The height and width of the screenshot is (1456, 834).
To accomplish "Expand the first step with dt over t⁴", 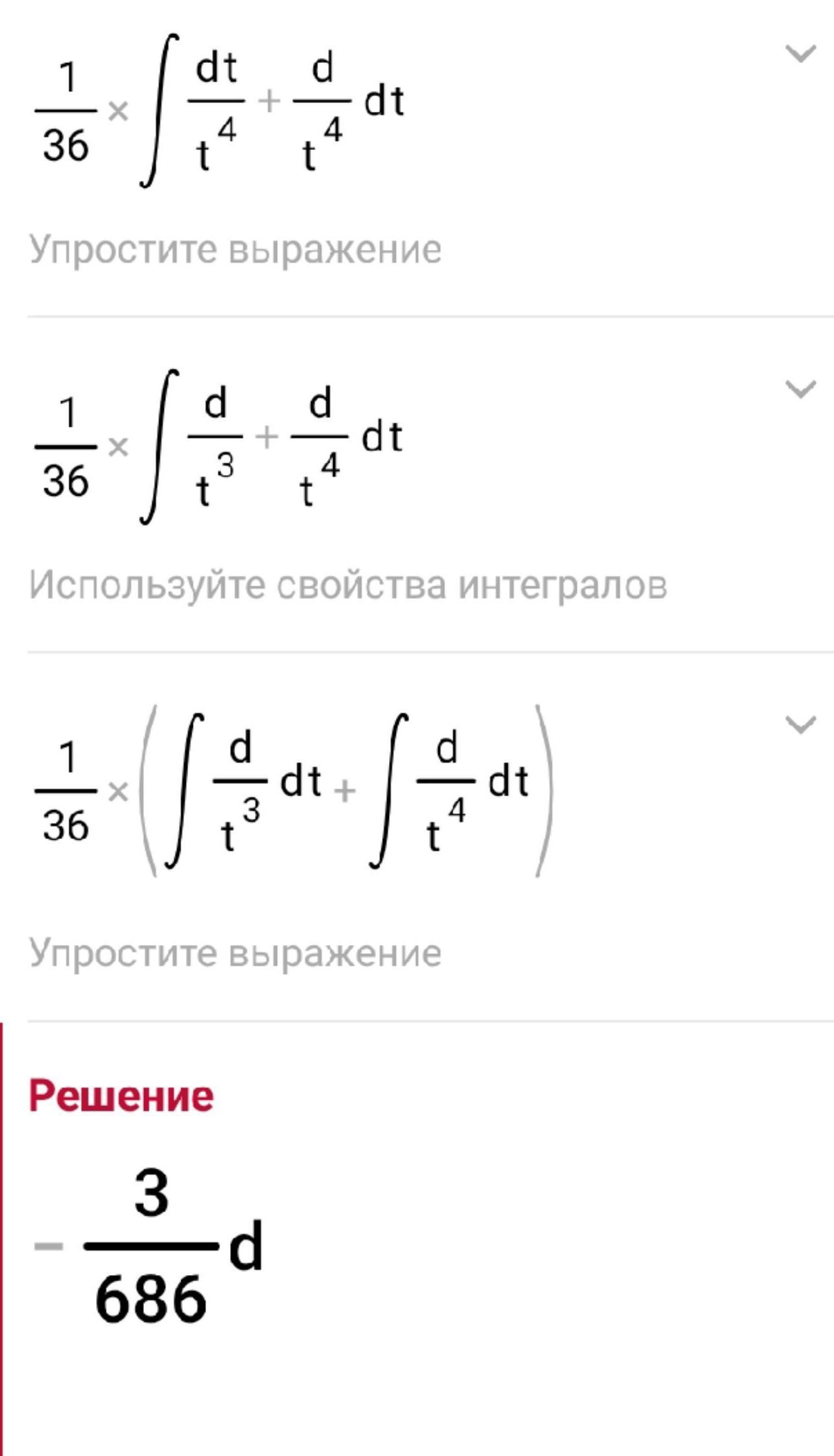I will coord(801,53).
